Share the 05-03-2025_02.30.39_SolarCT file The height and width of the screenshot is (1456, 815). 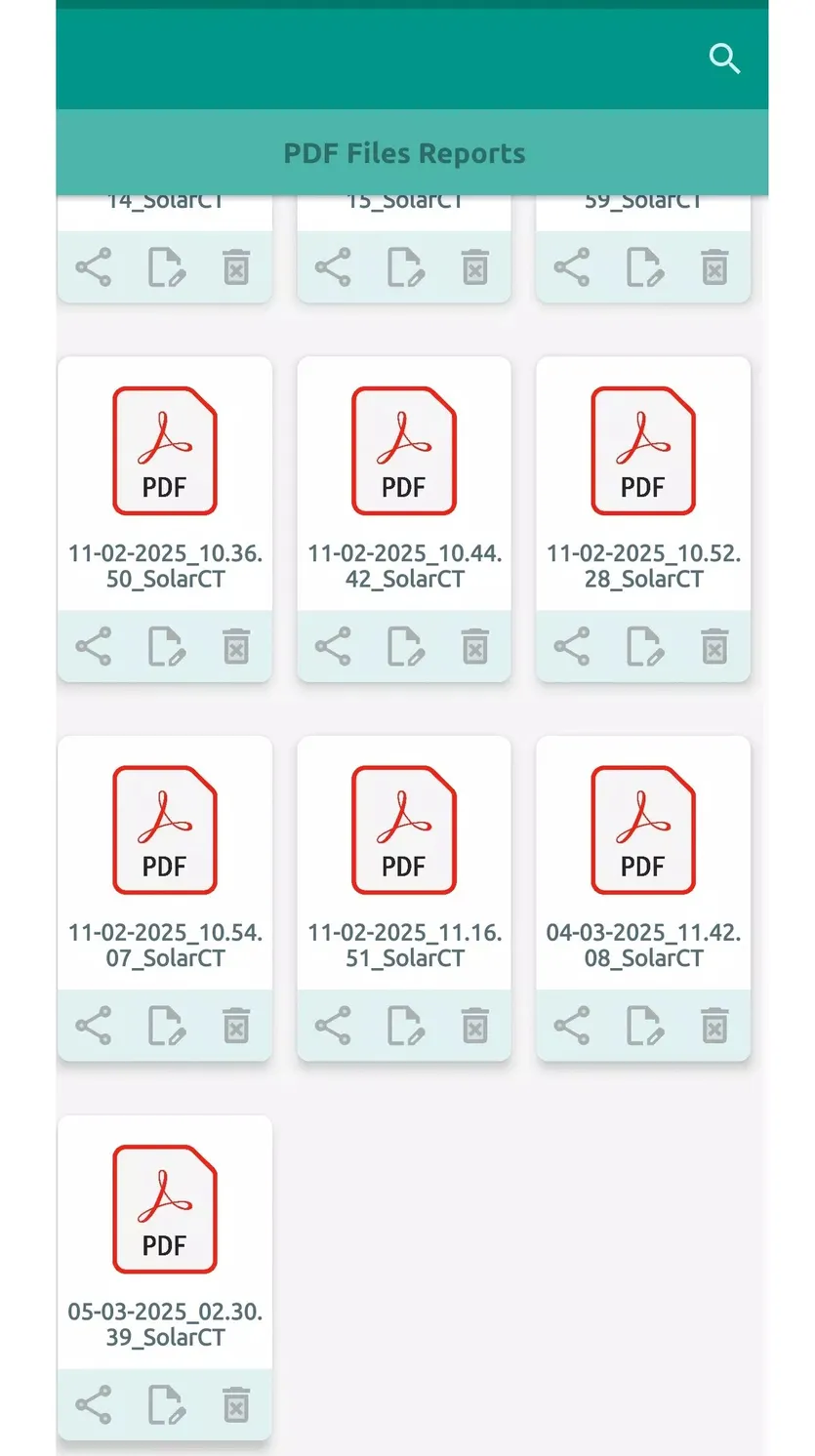pos(94,1405)
